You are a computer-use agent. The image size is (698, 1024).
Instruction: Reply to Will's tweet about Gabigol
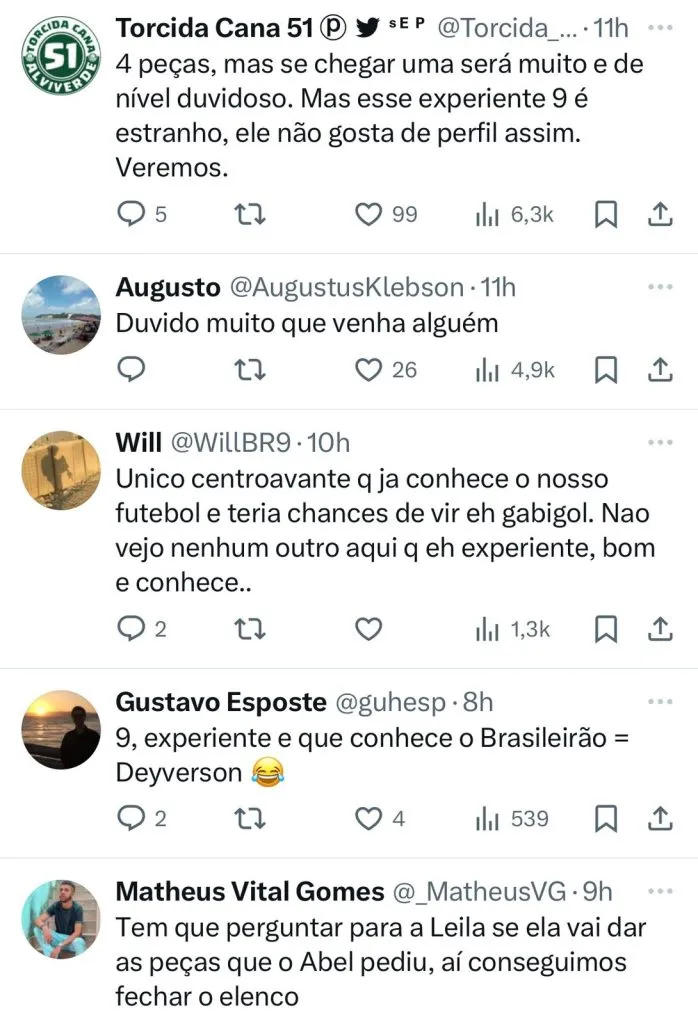pos(131,629)
